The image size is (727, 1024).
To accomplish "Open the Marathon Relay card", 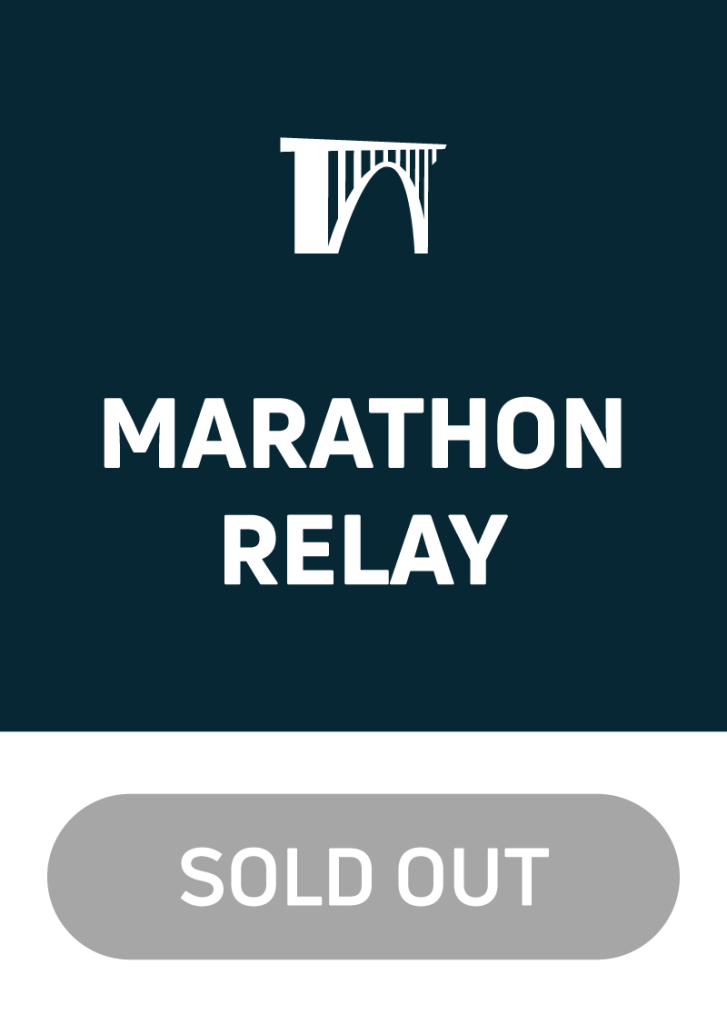I will pos(363,366).
